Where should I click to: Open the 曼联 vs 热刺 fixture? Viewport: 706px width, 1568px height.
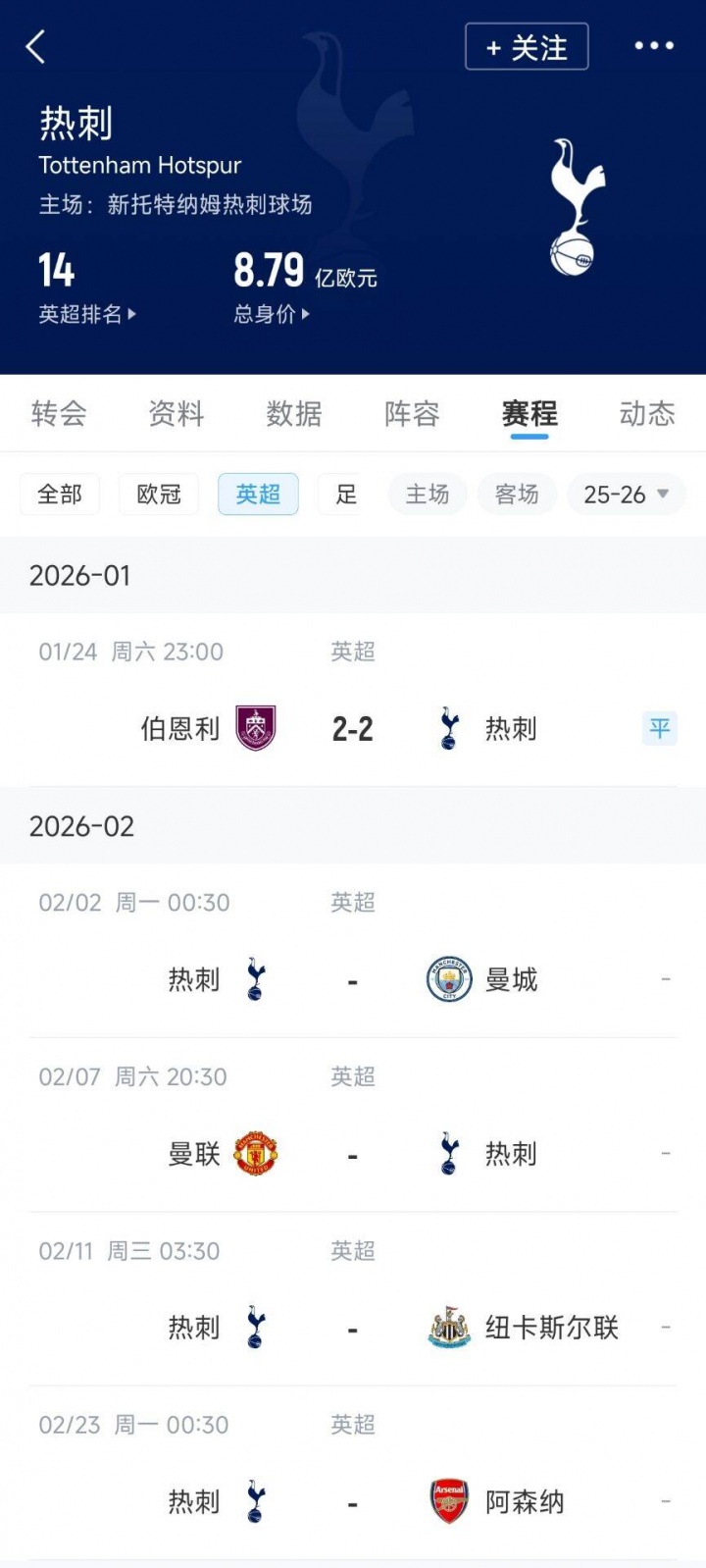click(x=353, y=1154)
